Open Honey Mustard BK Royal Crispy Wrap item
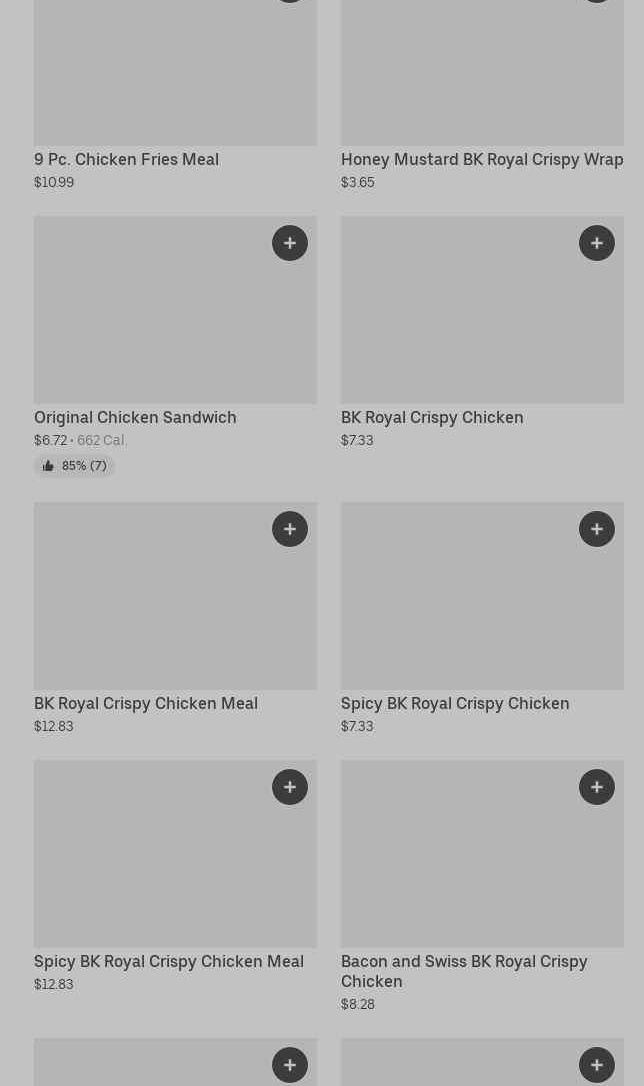644x1086 pixels. point(482,159)
